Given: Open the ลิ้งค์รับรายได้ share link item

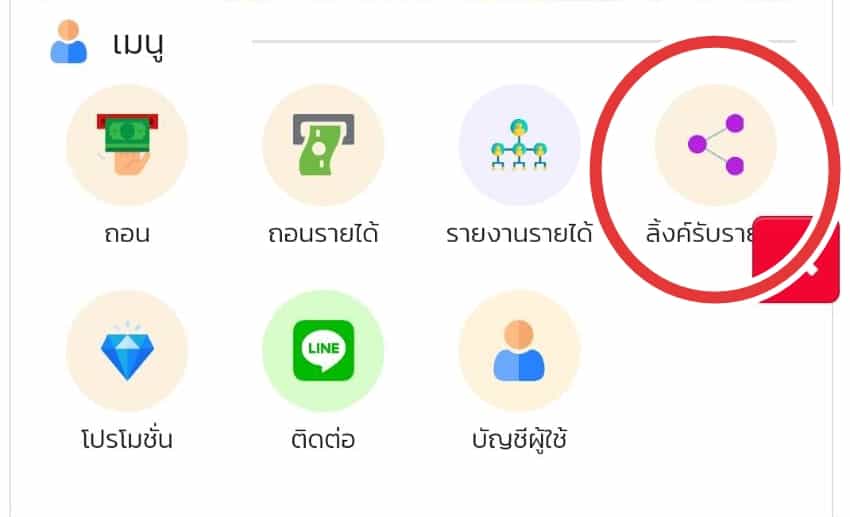Looking at the screenshot, I should pyautogui.click(x=714, y=146).
